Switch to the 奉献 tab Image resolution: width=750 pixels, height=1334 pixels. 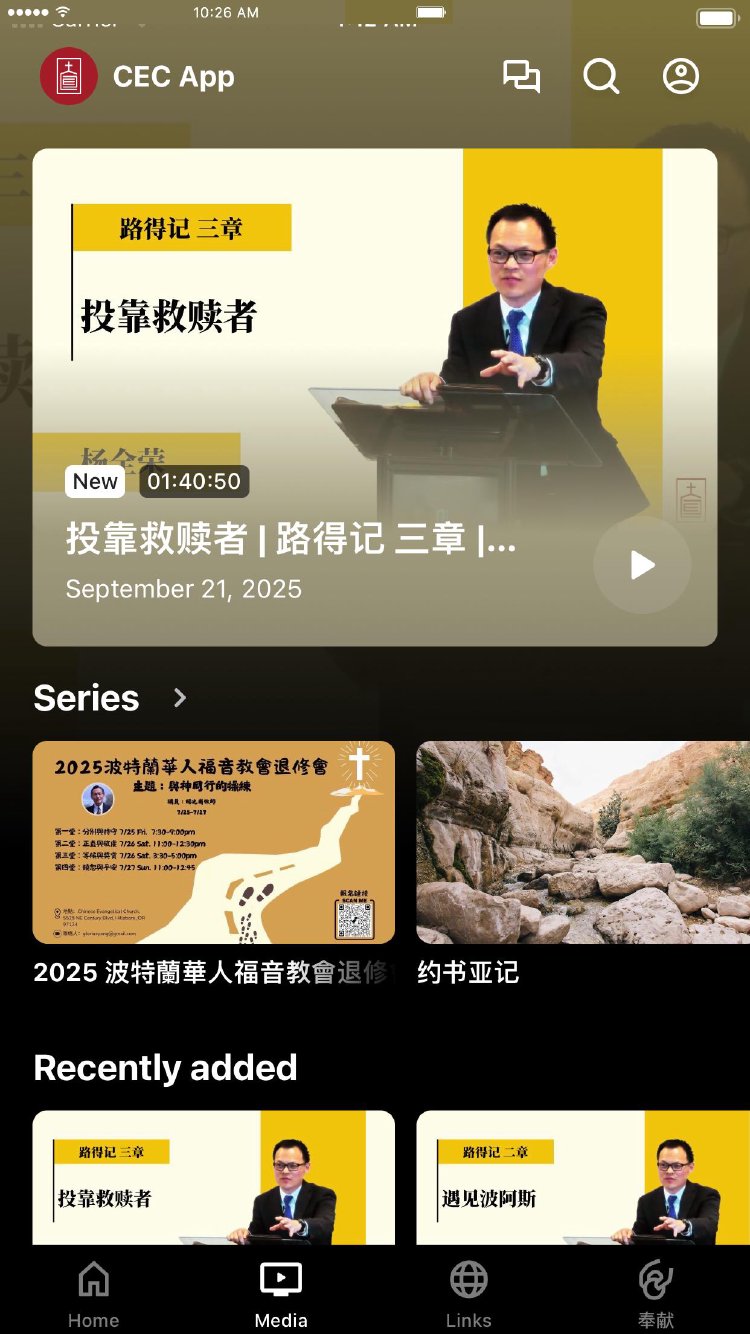(x=656, y=1294)
